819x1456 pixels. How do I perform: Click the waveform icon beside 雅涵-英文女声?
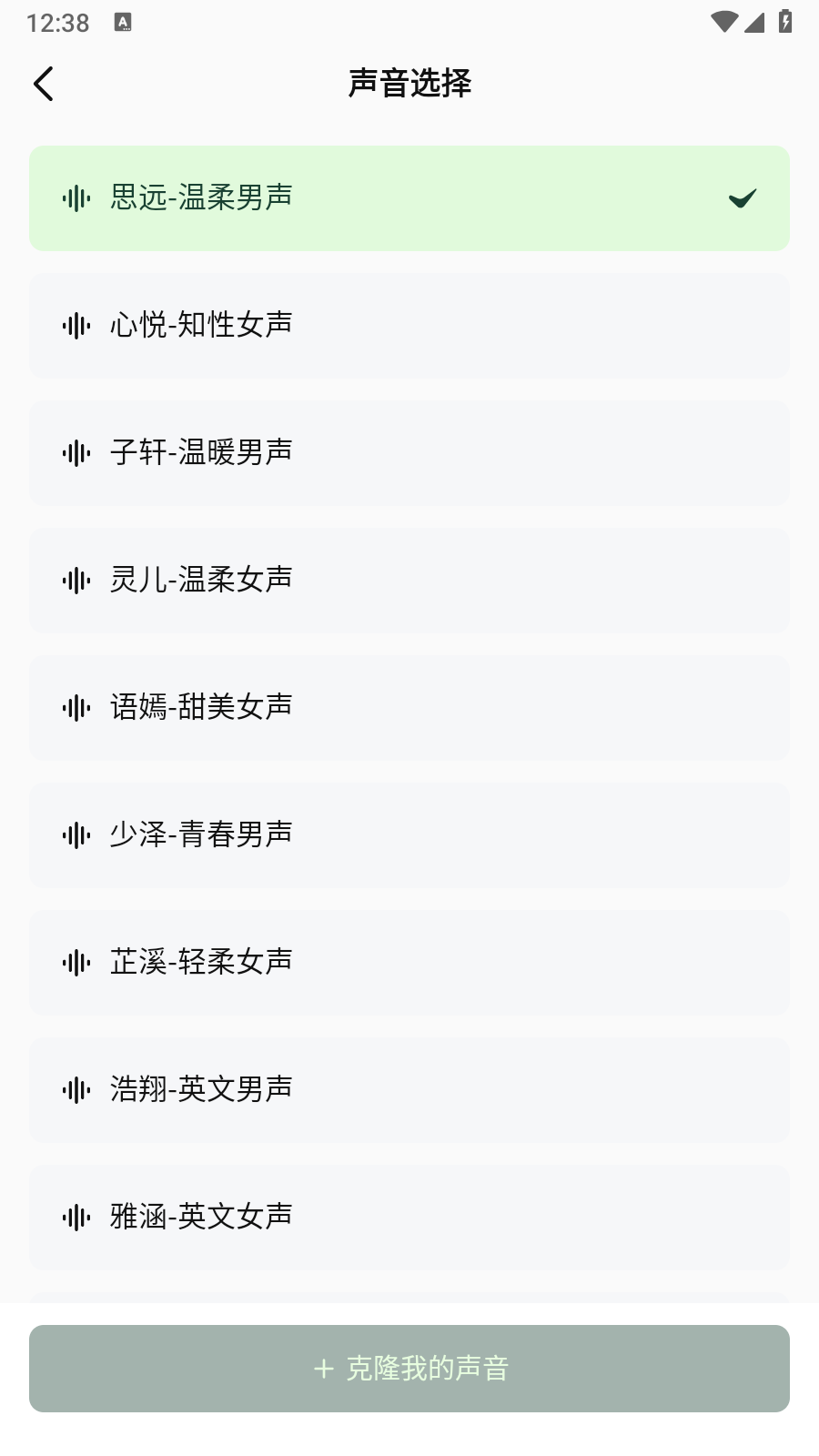tap(77, 1217)
